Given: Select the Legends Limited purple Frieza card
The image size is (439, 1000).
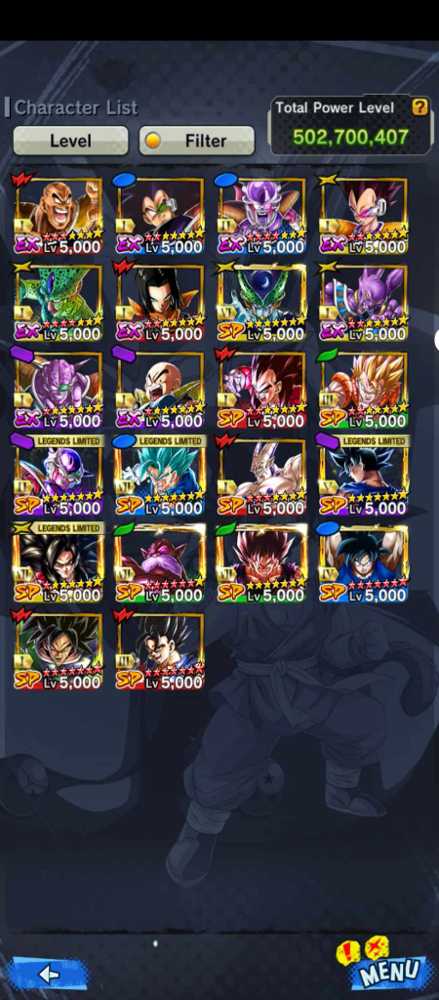Looking at the screenshot, I should pos(58,477).
